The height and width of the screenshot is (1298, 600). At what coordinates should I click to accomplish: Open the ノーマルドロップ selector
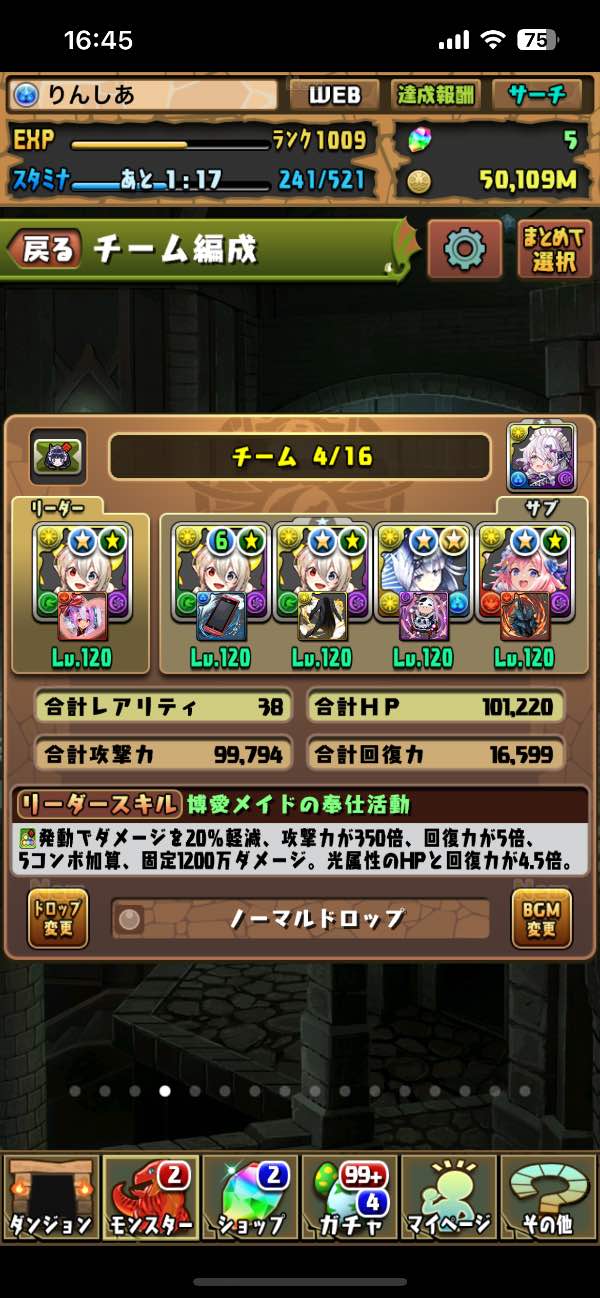pos(300,918)
